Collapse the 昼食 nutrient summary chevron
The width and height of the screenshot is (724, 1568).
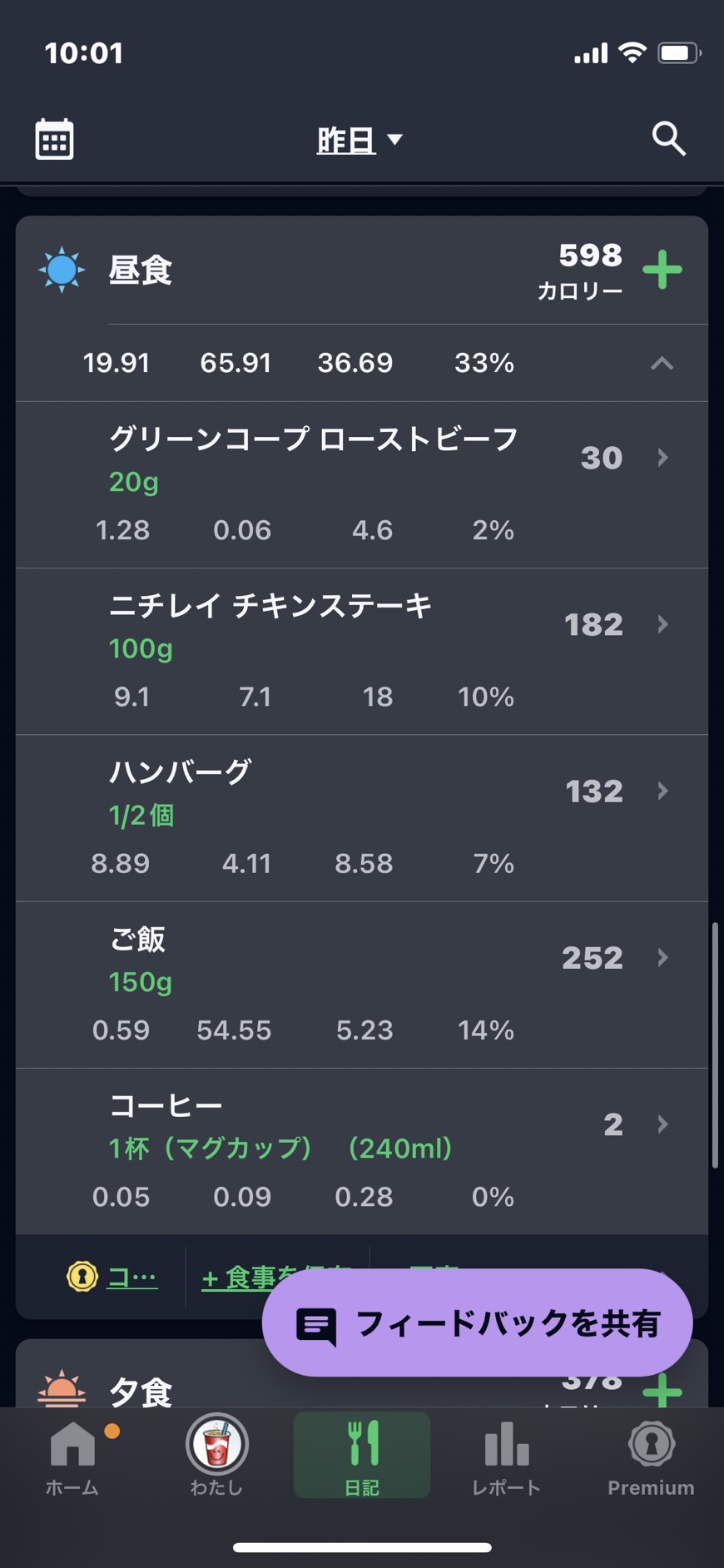tap(662, 363)
